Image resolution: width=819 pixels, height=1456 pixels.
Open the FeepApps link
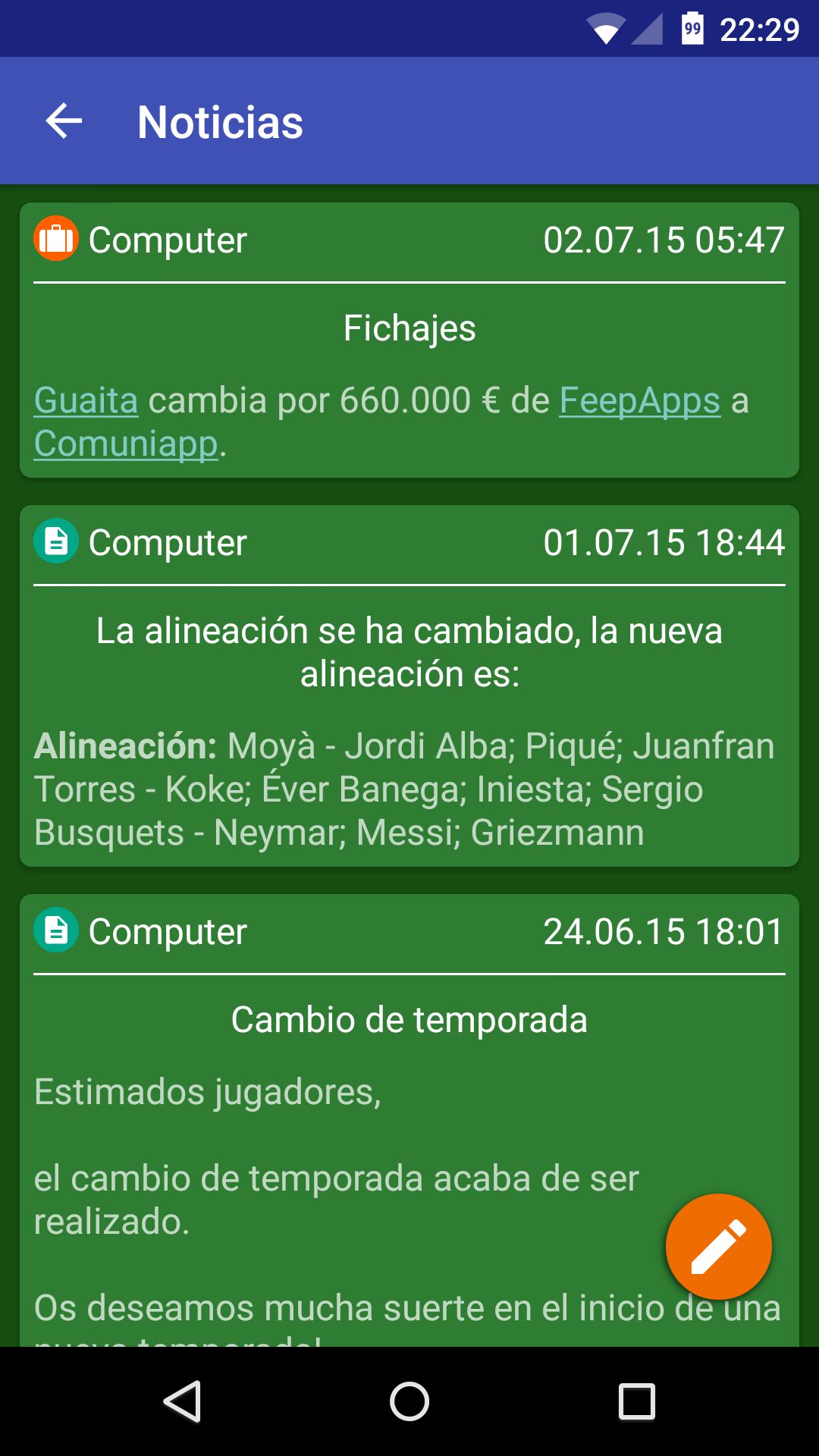pyautogui.click(x=640, y=400)
